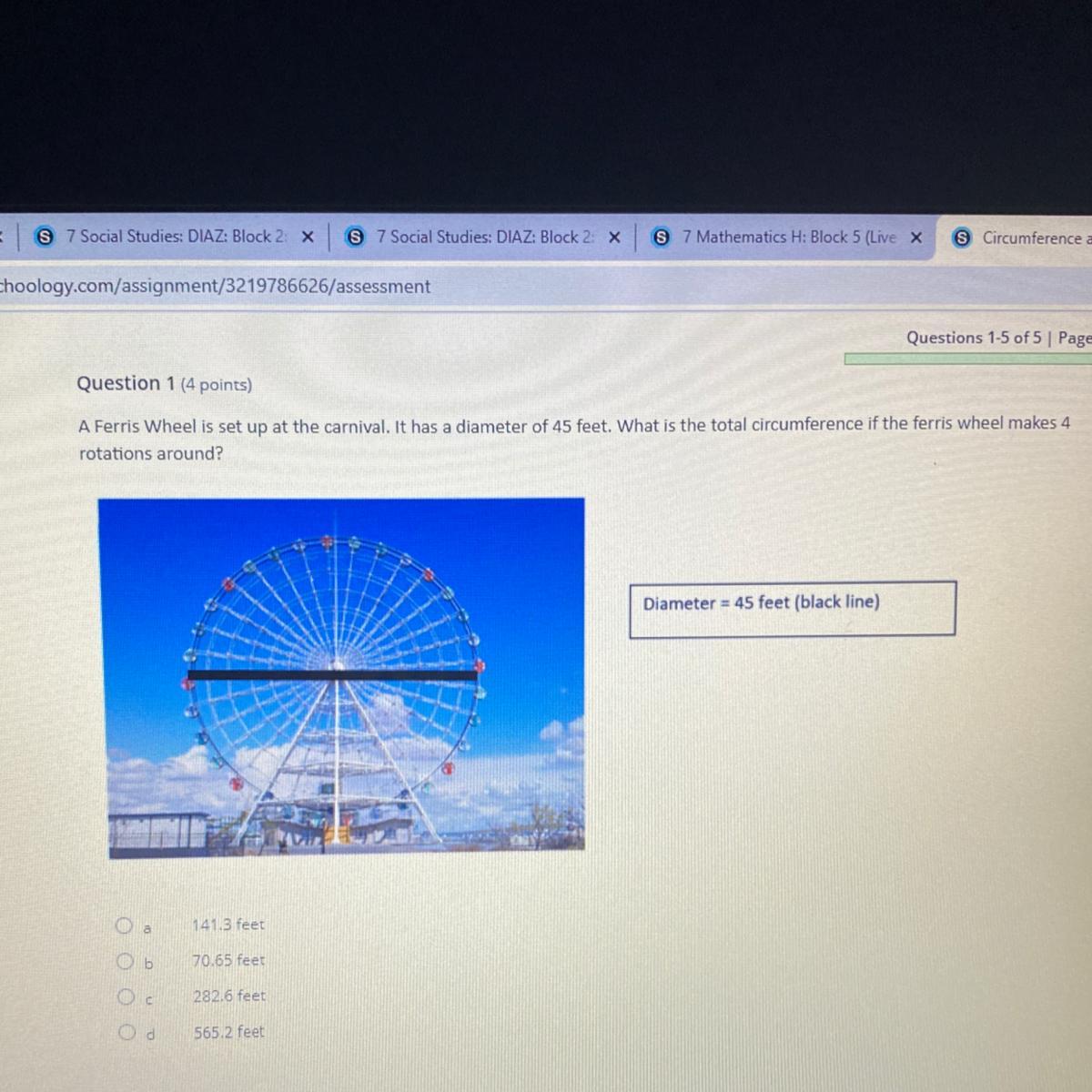Viewport: 1092px width, 1092px height.
Task: Switch to the 7 Mathematics H browser tab
Action: pos(783,238)
